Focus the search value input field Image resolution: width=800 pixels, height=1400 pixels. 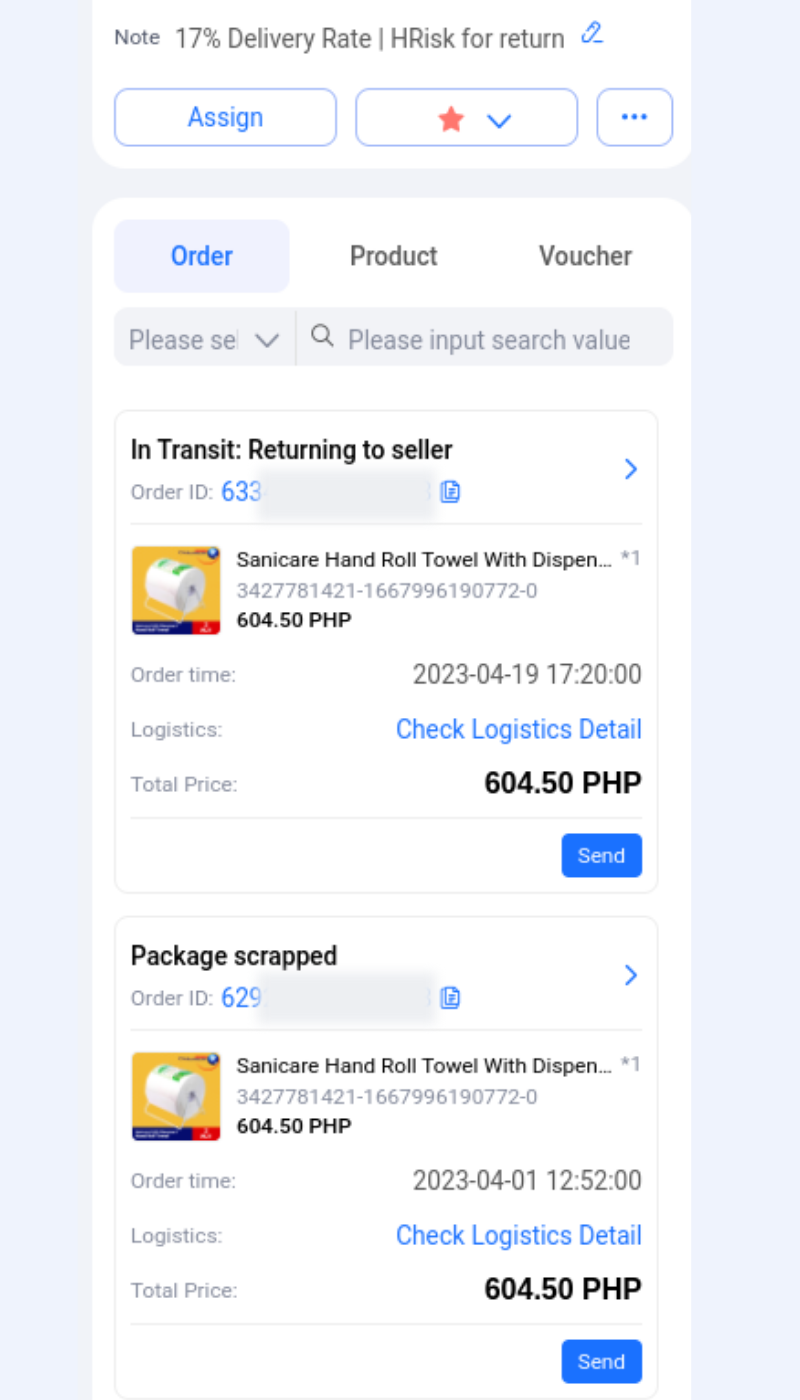pyautogui.click(x=488, y=340)
